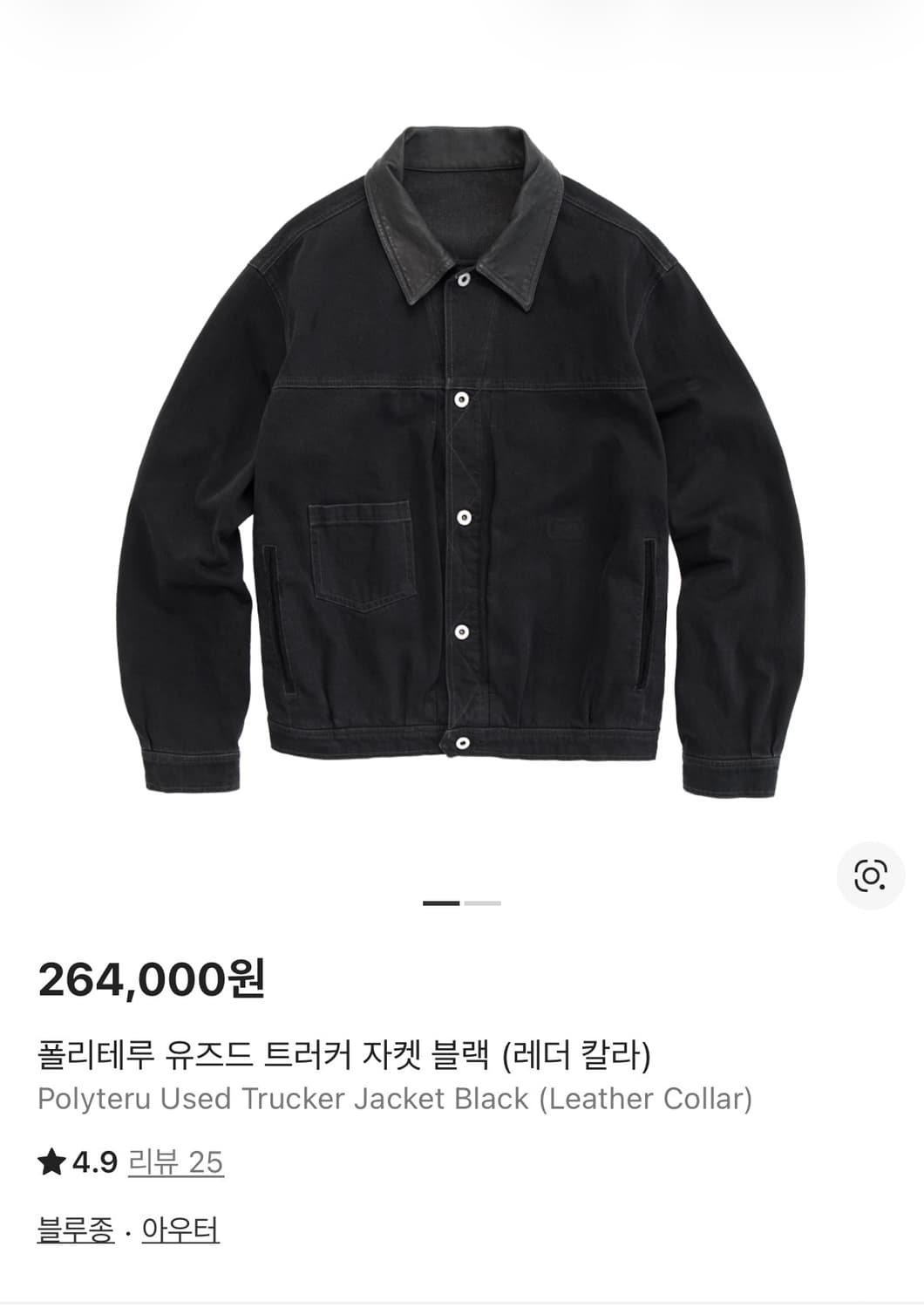Select the star icon next to the 4.9 rating
This screenshot has height=1308, width=924.
coord(53,1160)
